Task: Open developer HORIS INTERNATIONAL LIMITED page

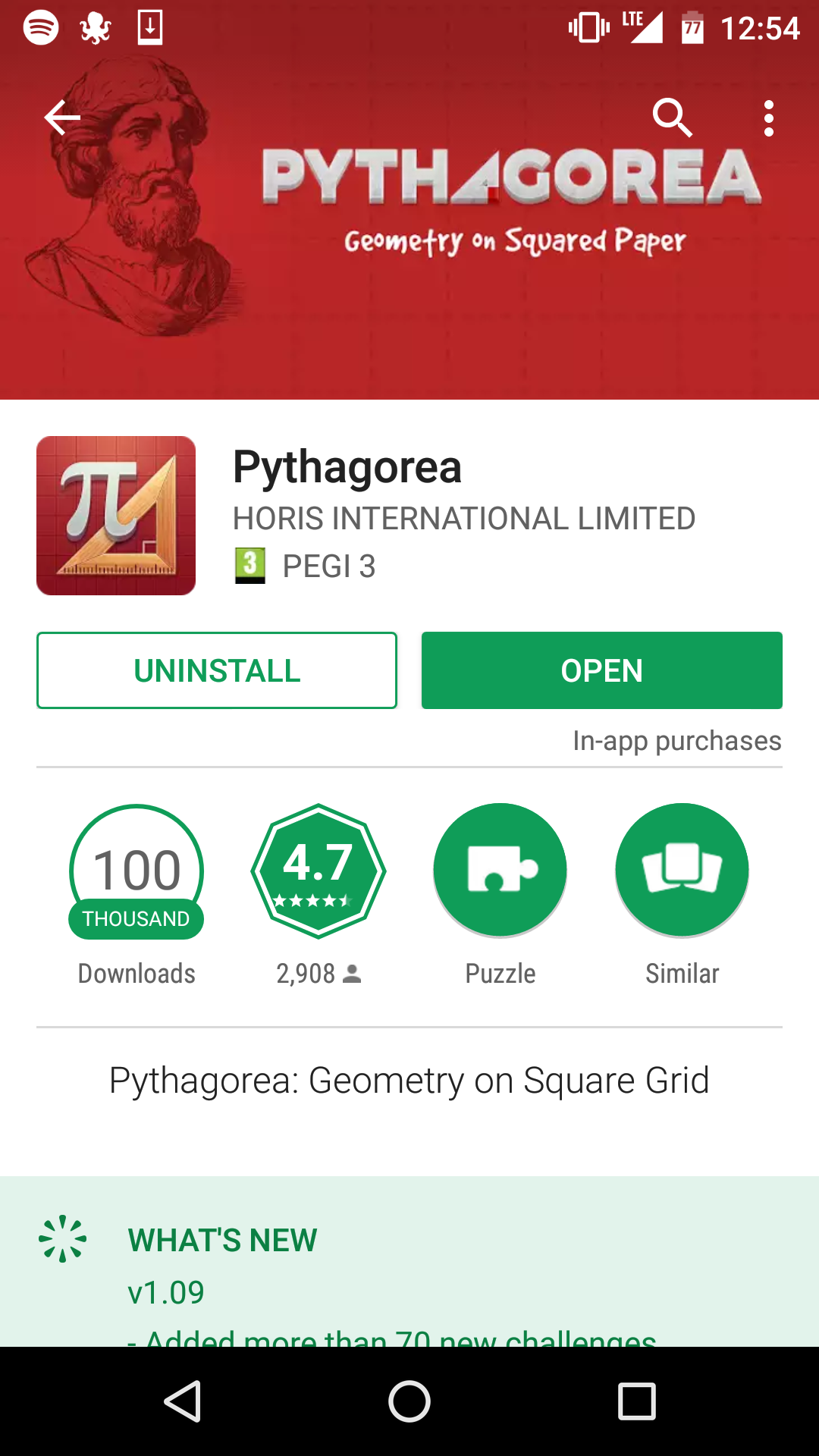Action: (464, 519)
